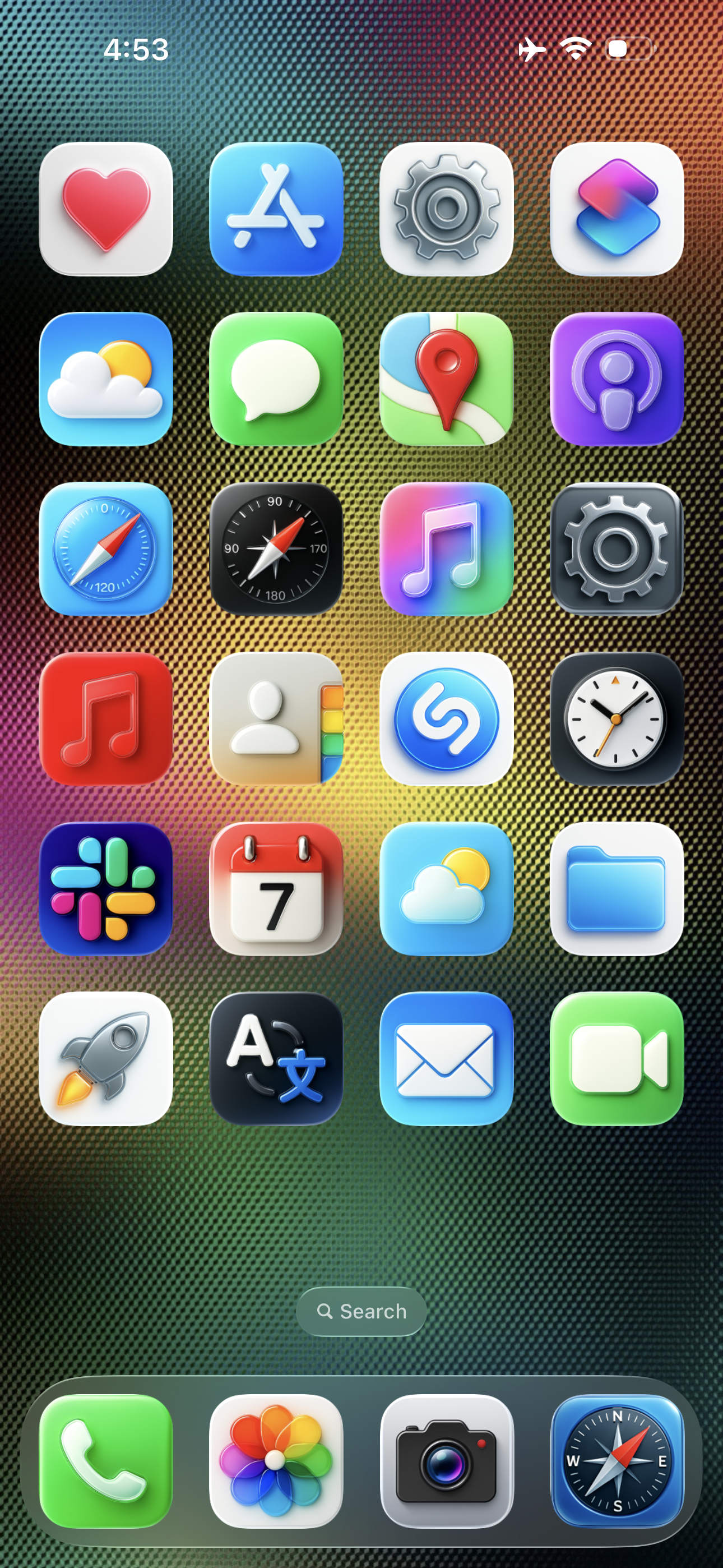Launch the purple Podcasts app
Viewport: 723px width, 1568px height.
[617, 379]
